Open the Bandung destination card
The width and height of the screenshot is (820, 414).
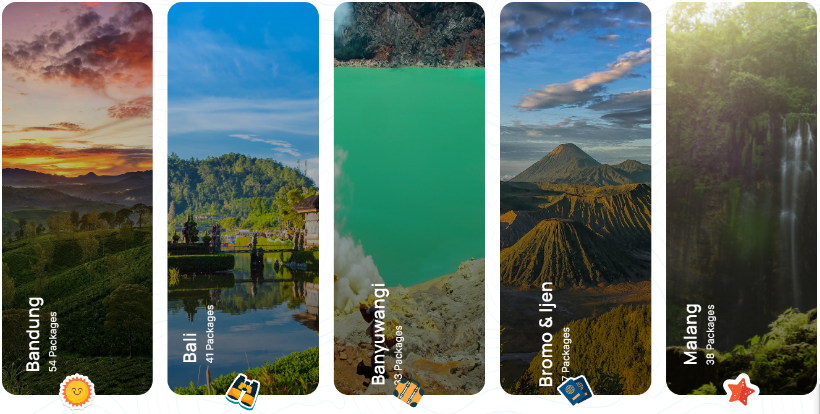[x=77, y=198]
